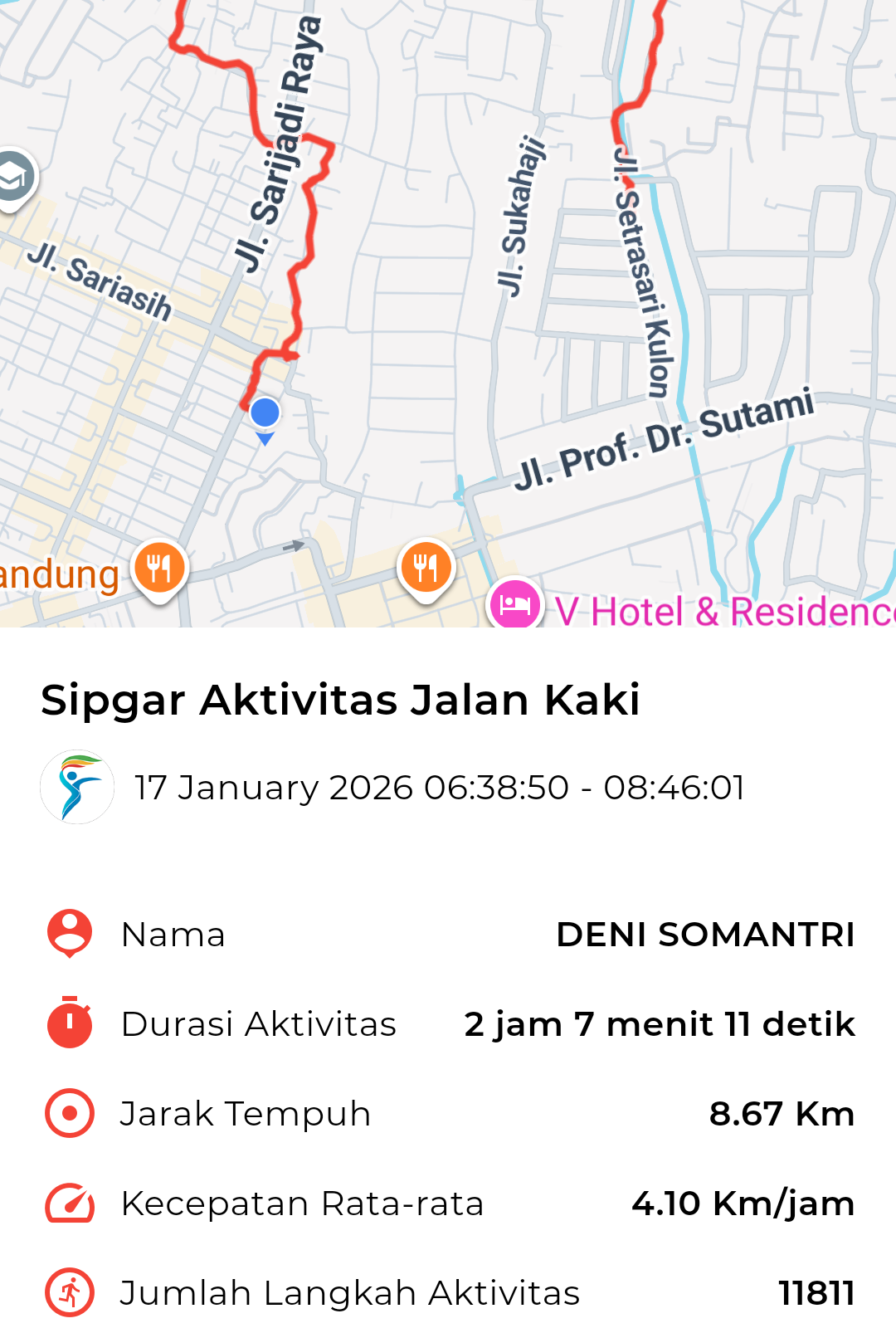The image size is (896, 1333).
Task: Open the school marker on the map
Action: [12, 177]
